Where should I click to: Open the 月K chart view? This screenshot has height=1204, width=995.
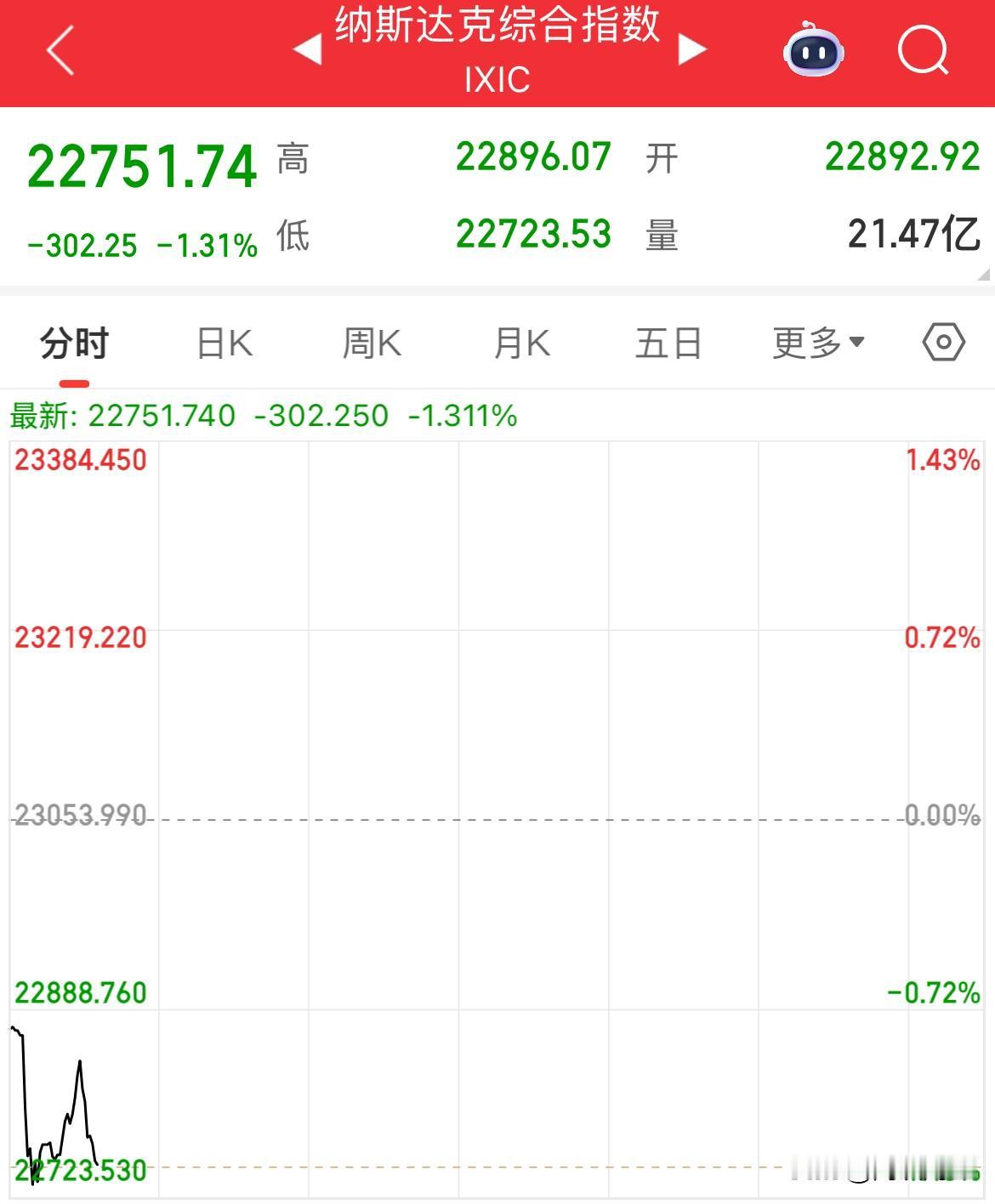pyautogui.click(x=520, y=341)
